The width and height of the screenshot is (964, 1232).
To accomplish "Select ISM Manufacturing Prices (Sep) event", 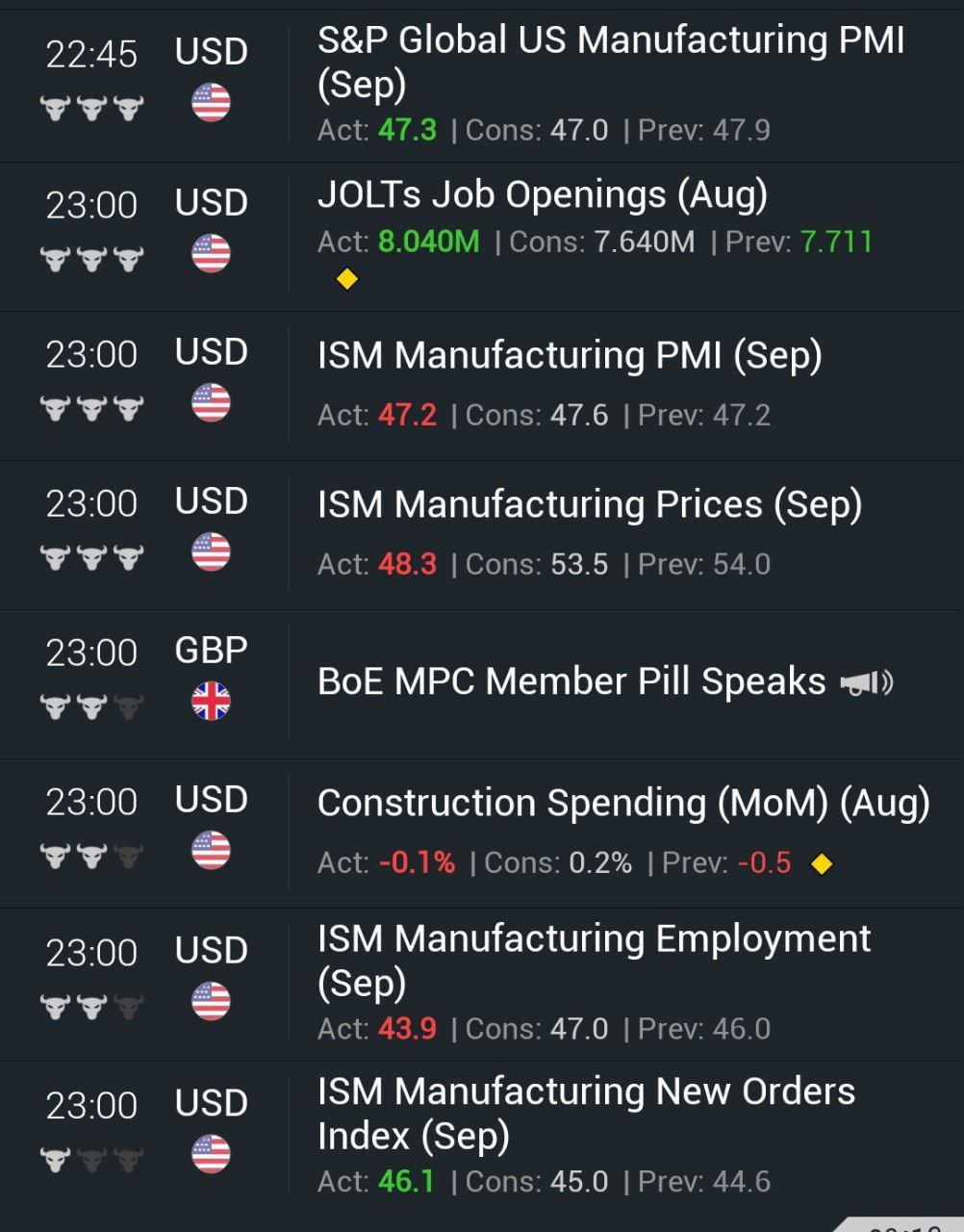I will coord(589,505).
